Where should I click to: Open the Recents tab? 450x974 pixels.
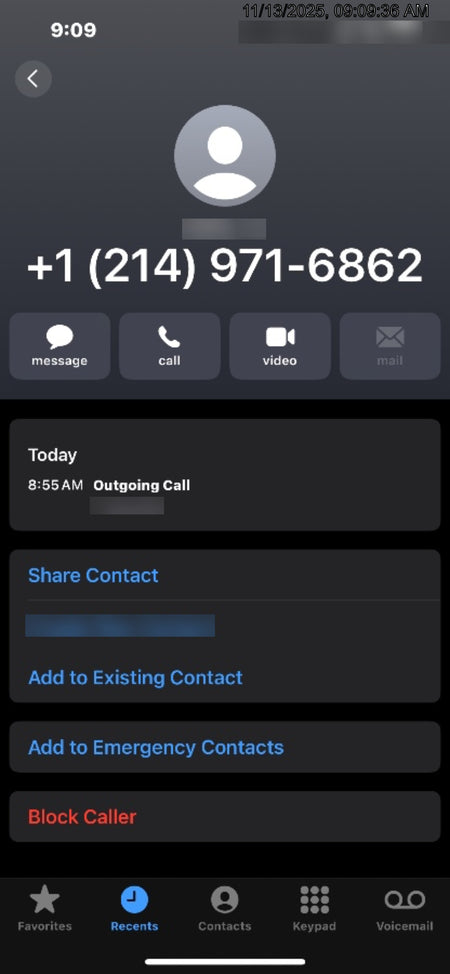pyautogui.click(x=134, y=908)
